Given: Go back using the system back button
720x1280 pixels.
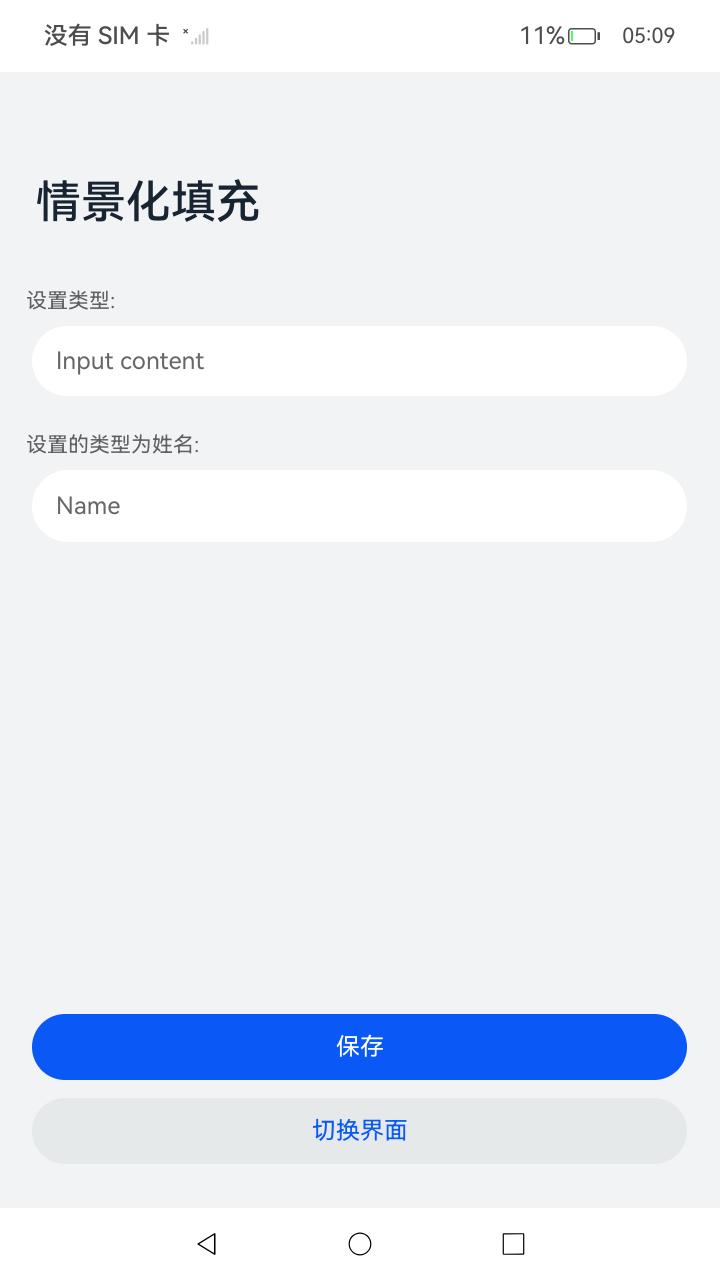Looking at the screenshot, I should pos(207,1243).
